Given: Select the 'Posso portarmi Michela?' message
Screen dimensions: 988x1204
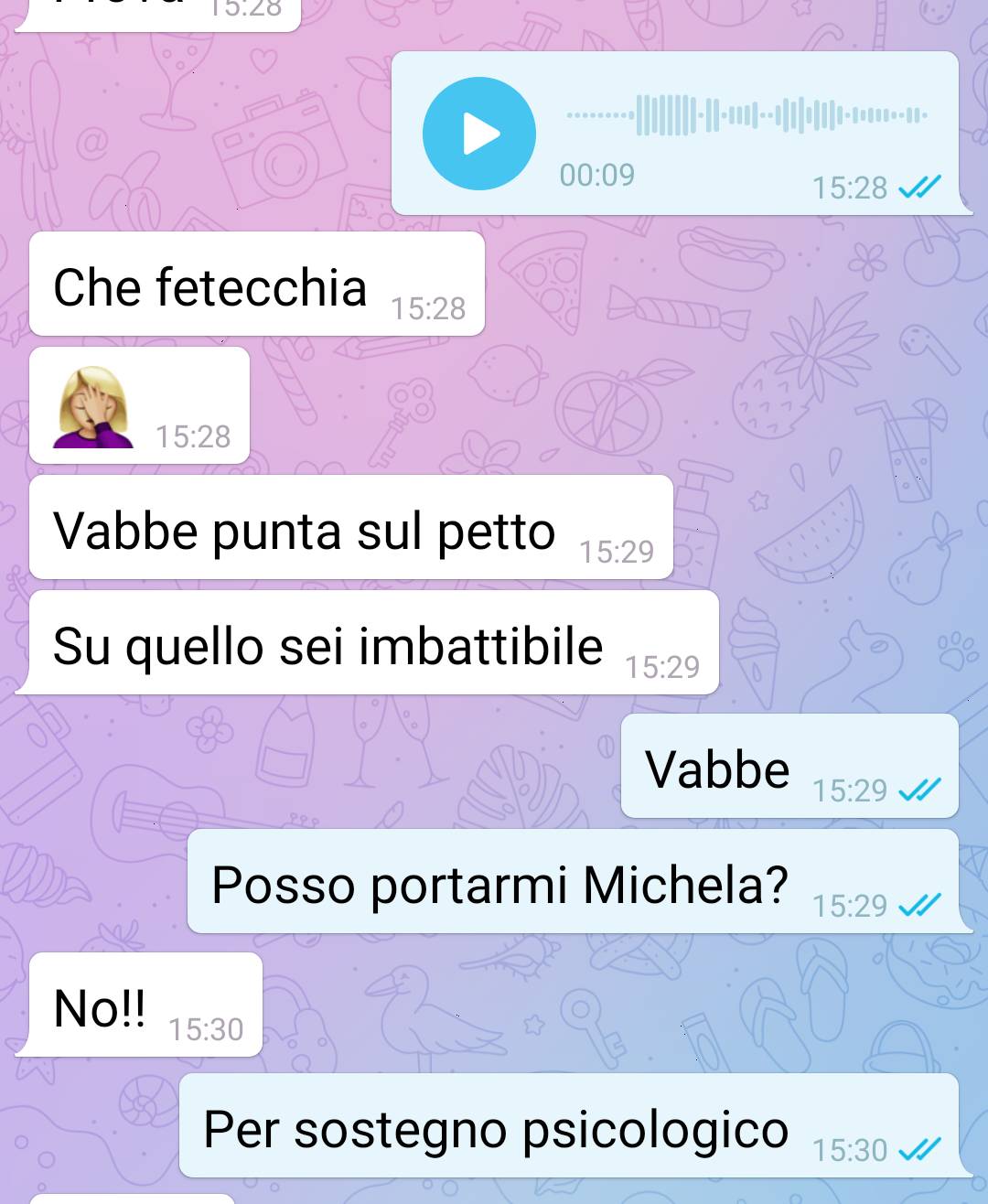Looking at the screenshot, I should tap(499, 884).
